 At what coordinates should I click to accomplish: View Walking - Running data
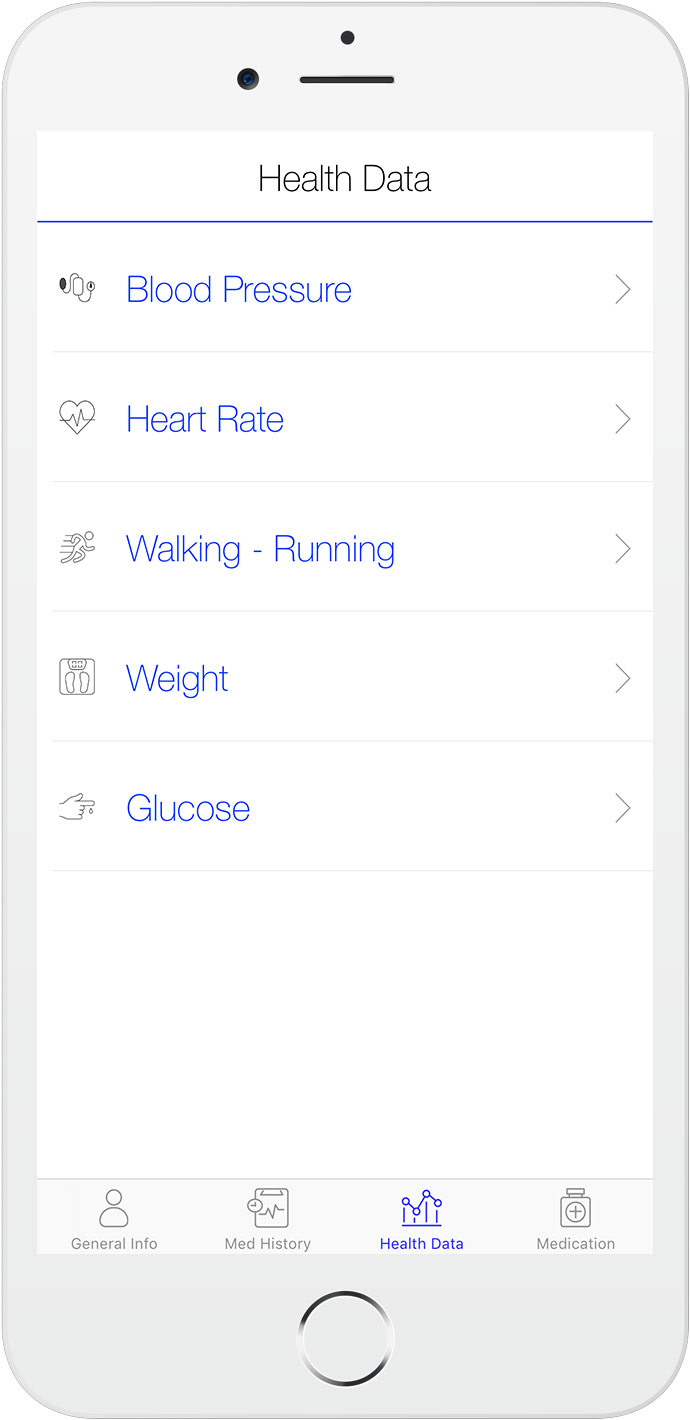click(x=345, y=548)
